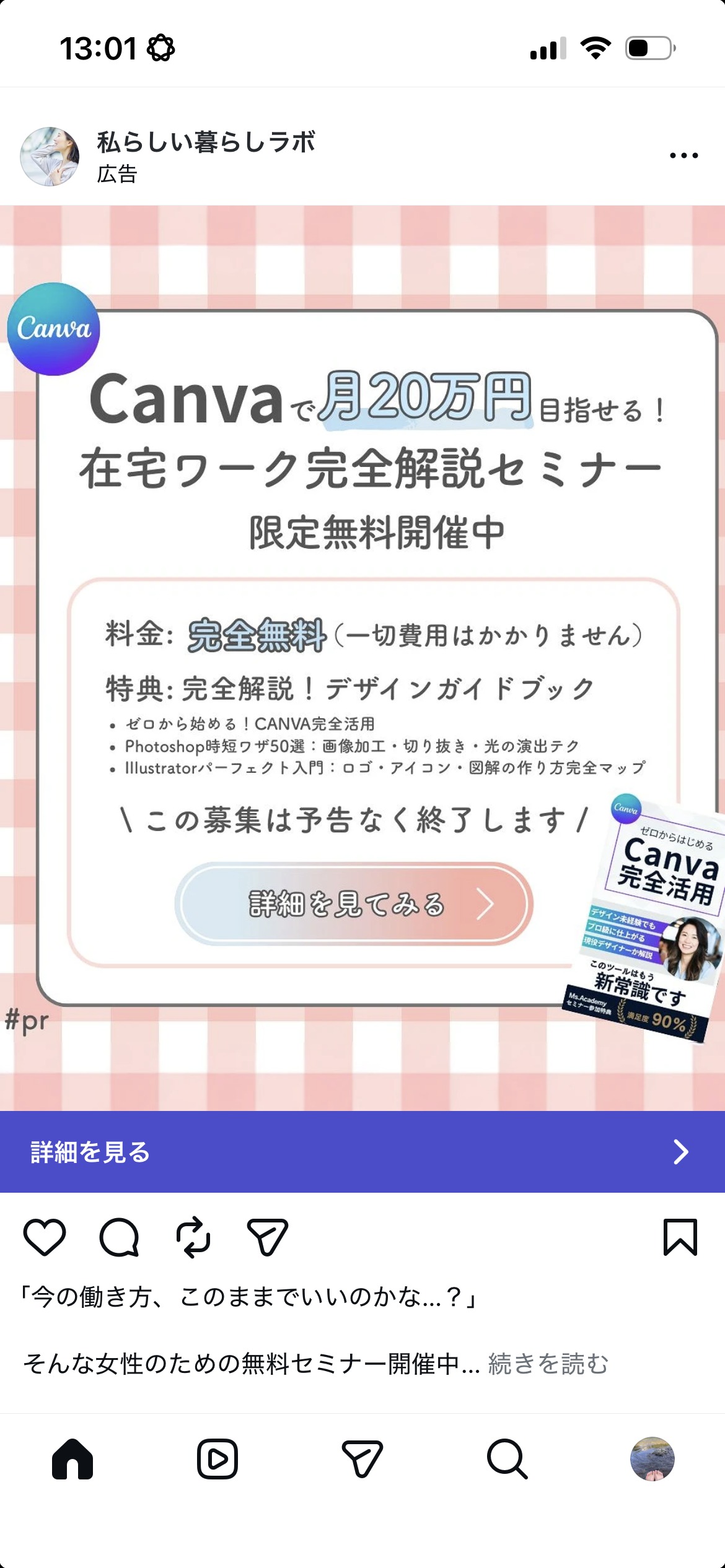This screenshot has height=1568, width=725.
Task: Open your profile tab avatar
Action: point(652,1459)
